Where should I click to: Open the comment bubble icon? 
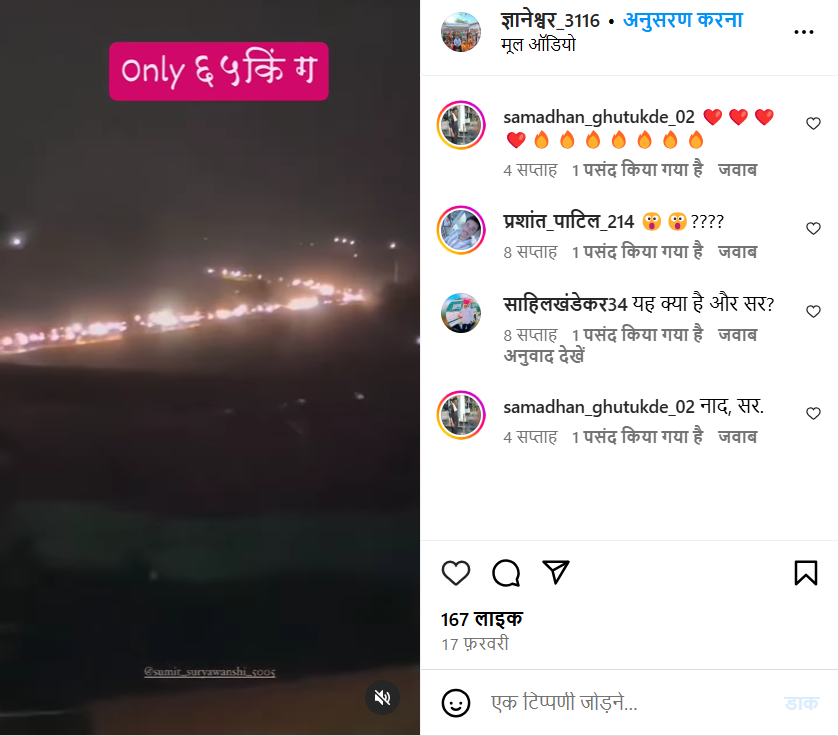click(506, 573)
